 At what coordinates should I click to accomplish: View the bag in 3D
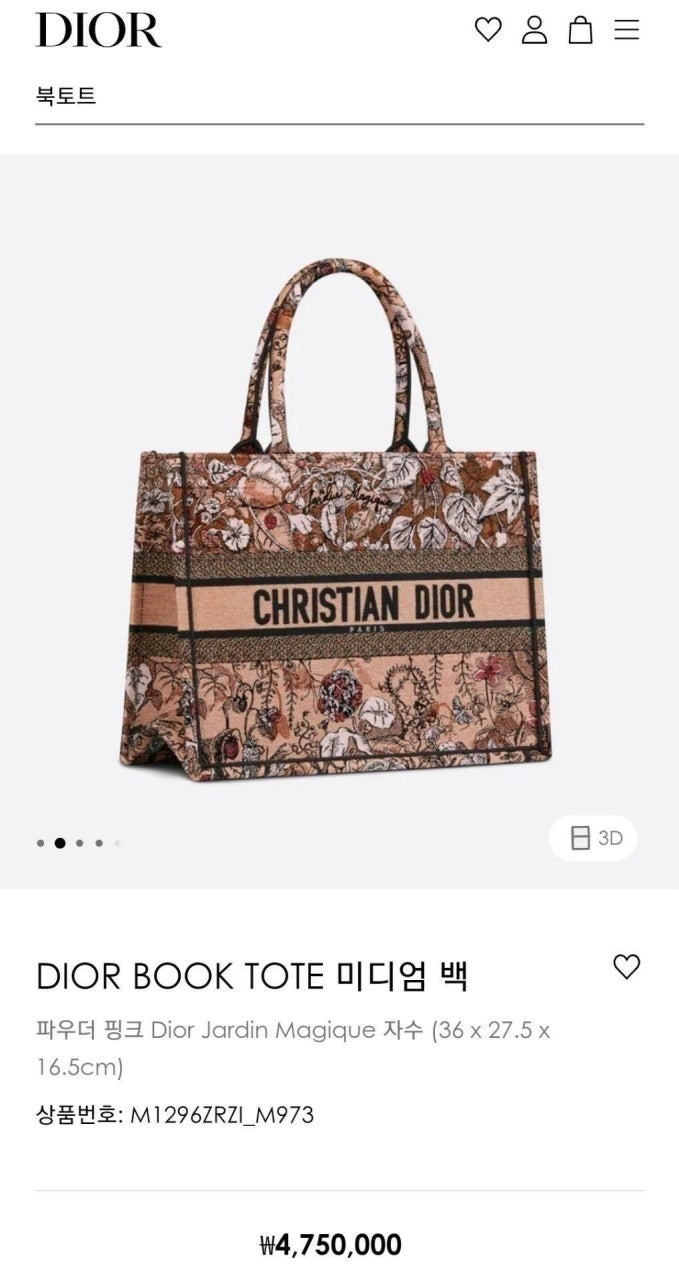(x=593, y=838)
